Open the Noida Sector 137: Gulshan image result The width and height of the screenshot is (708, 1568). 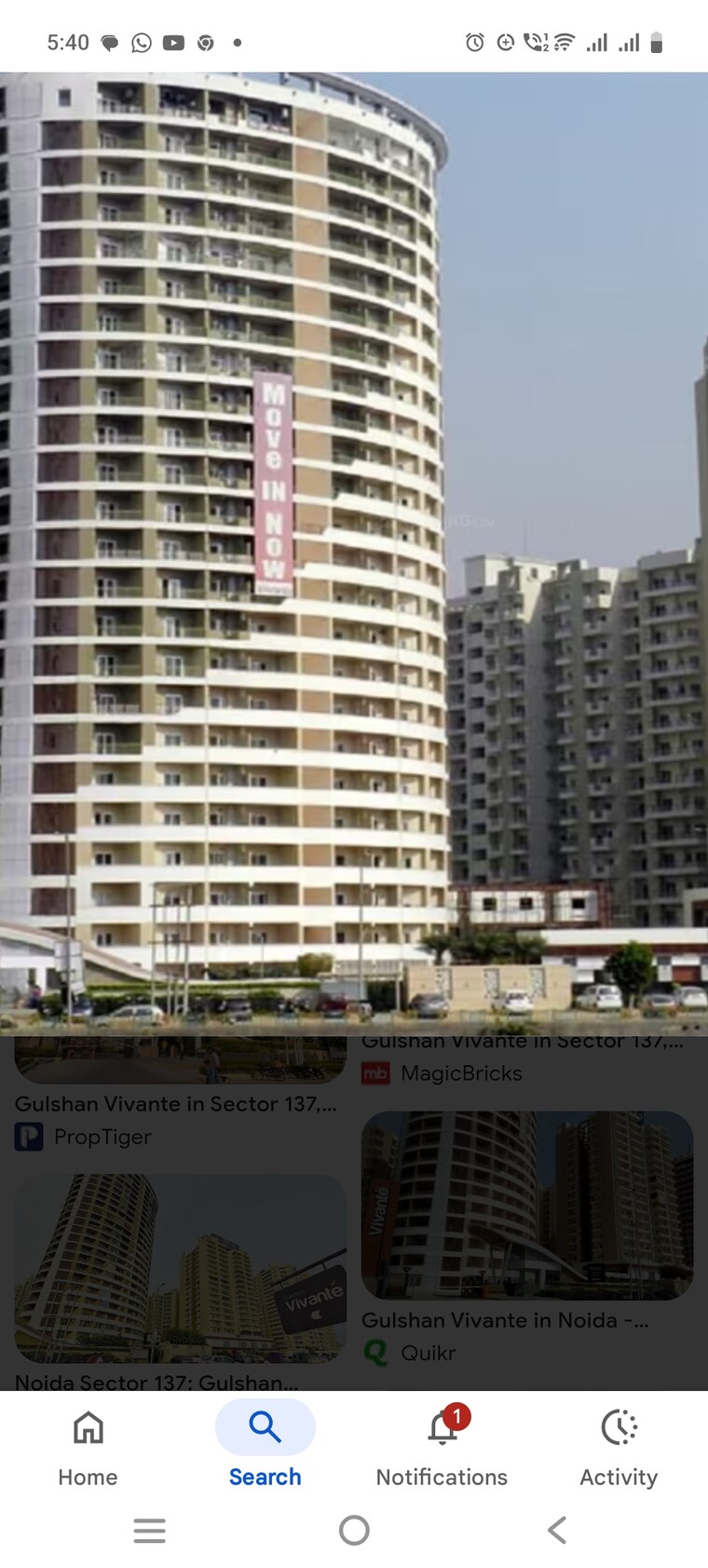(180, 1269)
